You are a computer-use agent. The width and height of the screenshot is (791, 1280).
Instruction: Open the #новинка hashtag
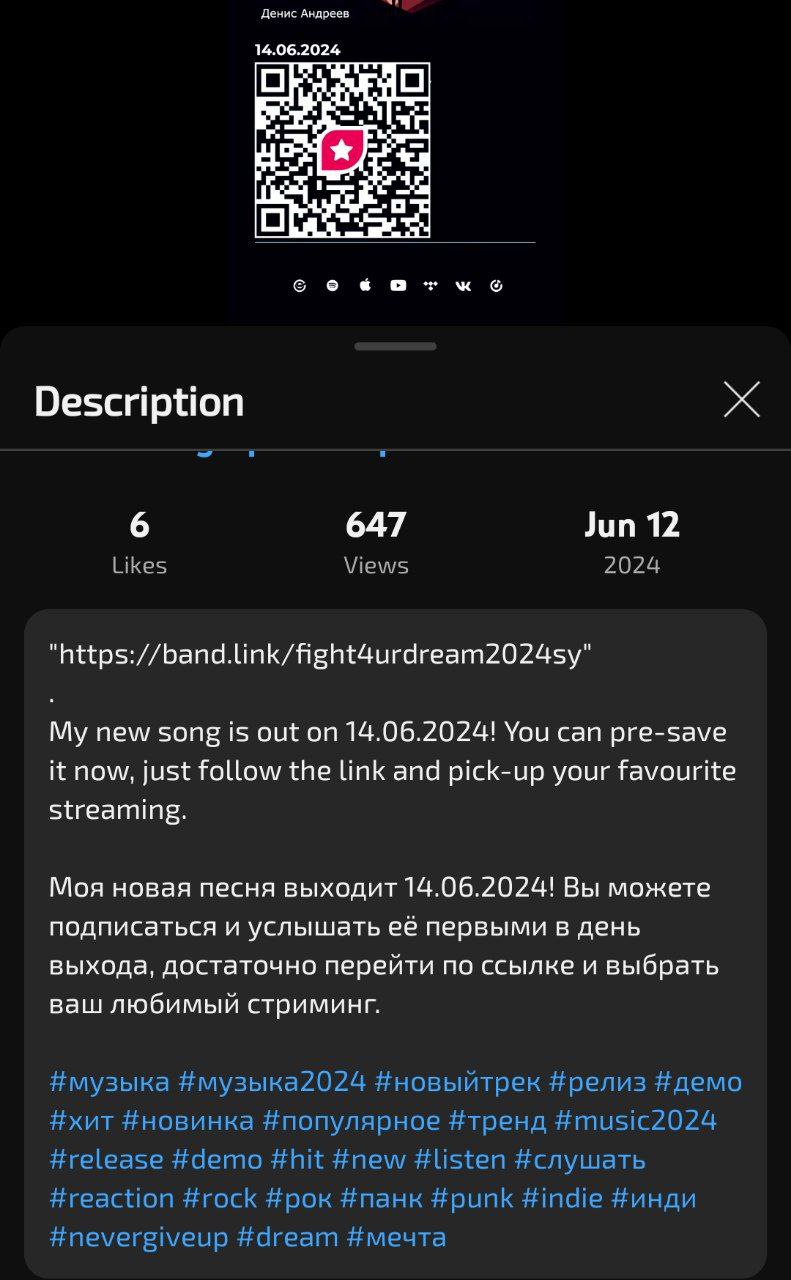188,1121
